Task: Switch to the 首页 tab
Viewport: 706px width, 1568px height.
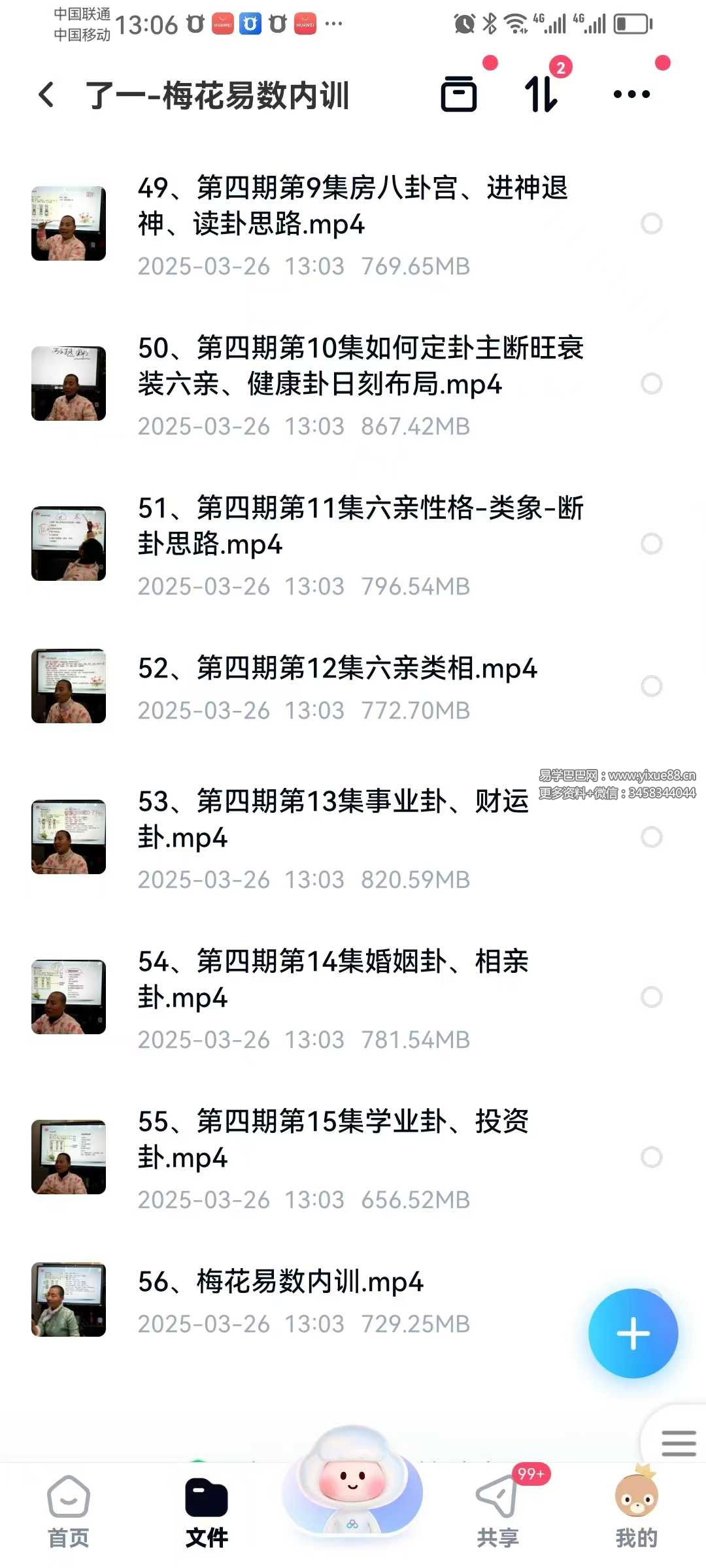Action: click(69, 1511)
